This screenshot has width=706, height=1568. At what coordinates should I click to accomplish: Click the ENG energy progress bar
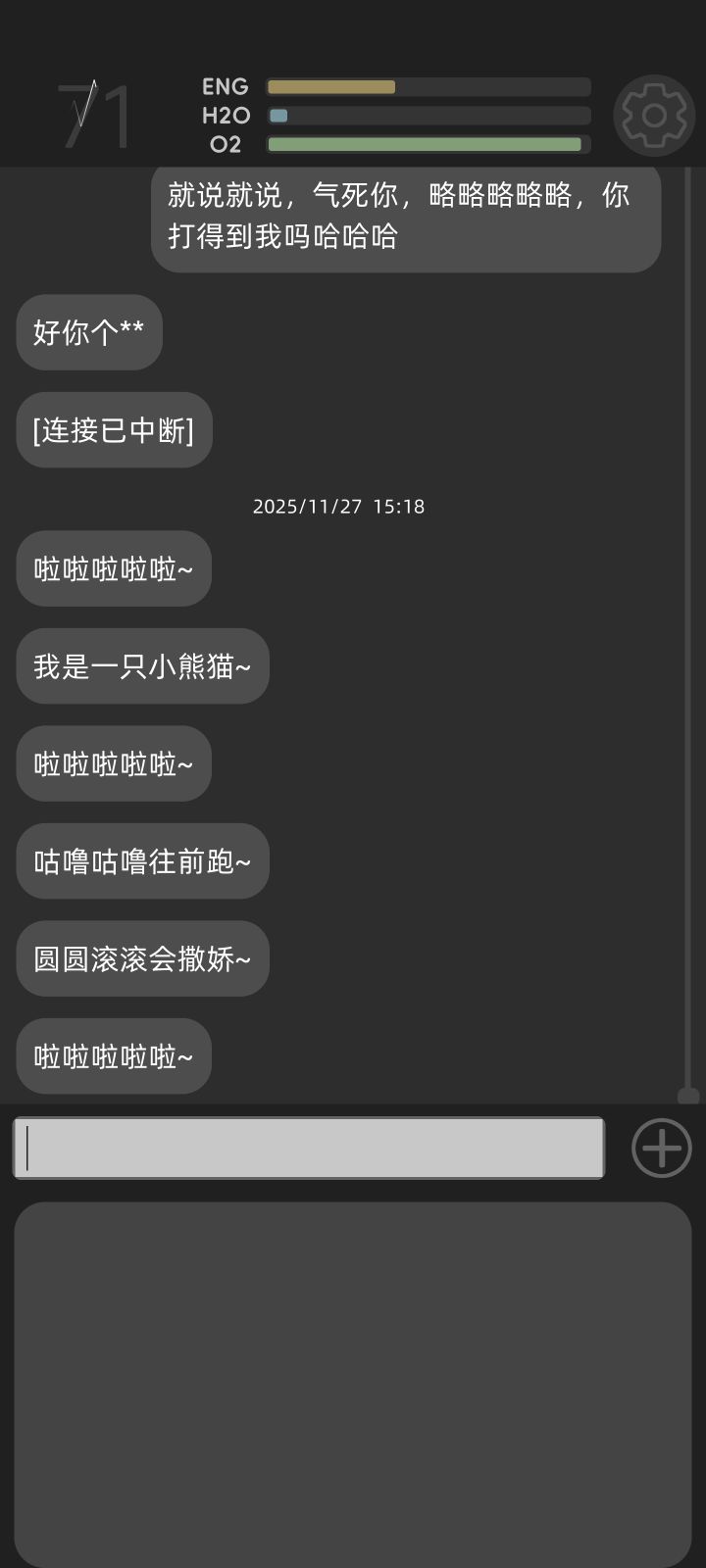[x=428, y=86]
